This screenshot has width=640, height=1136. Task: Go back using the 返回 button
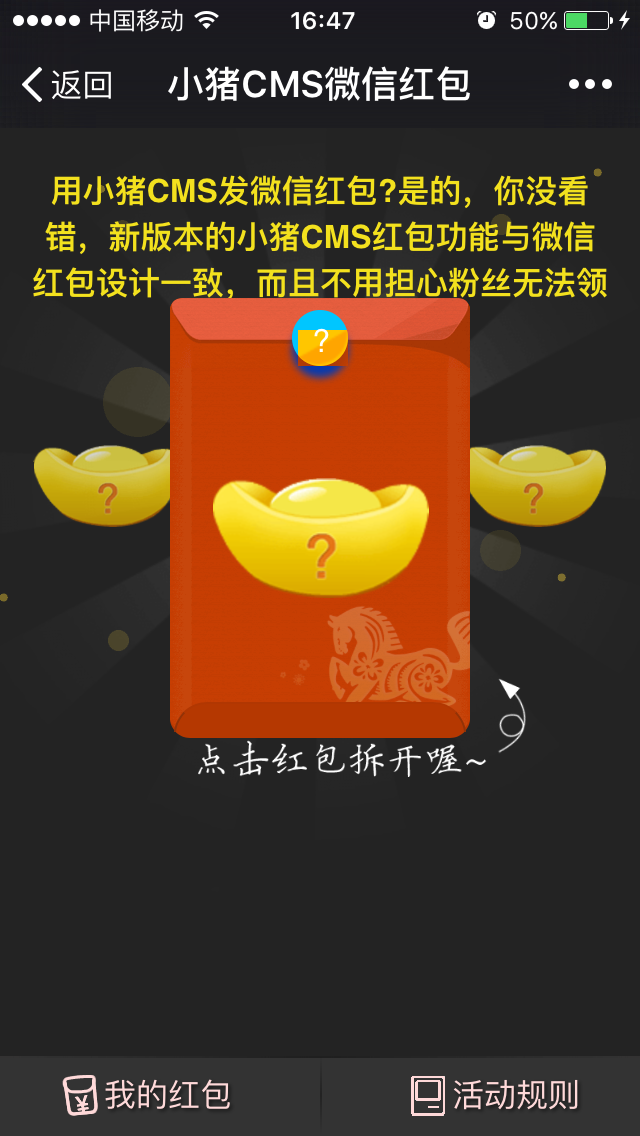pyautogui.click(x=66, y=85)
